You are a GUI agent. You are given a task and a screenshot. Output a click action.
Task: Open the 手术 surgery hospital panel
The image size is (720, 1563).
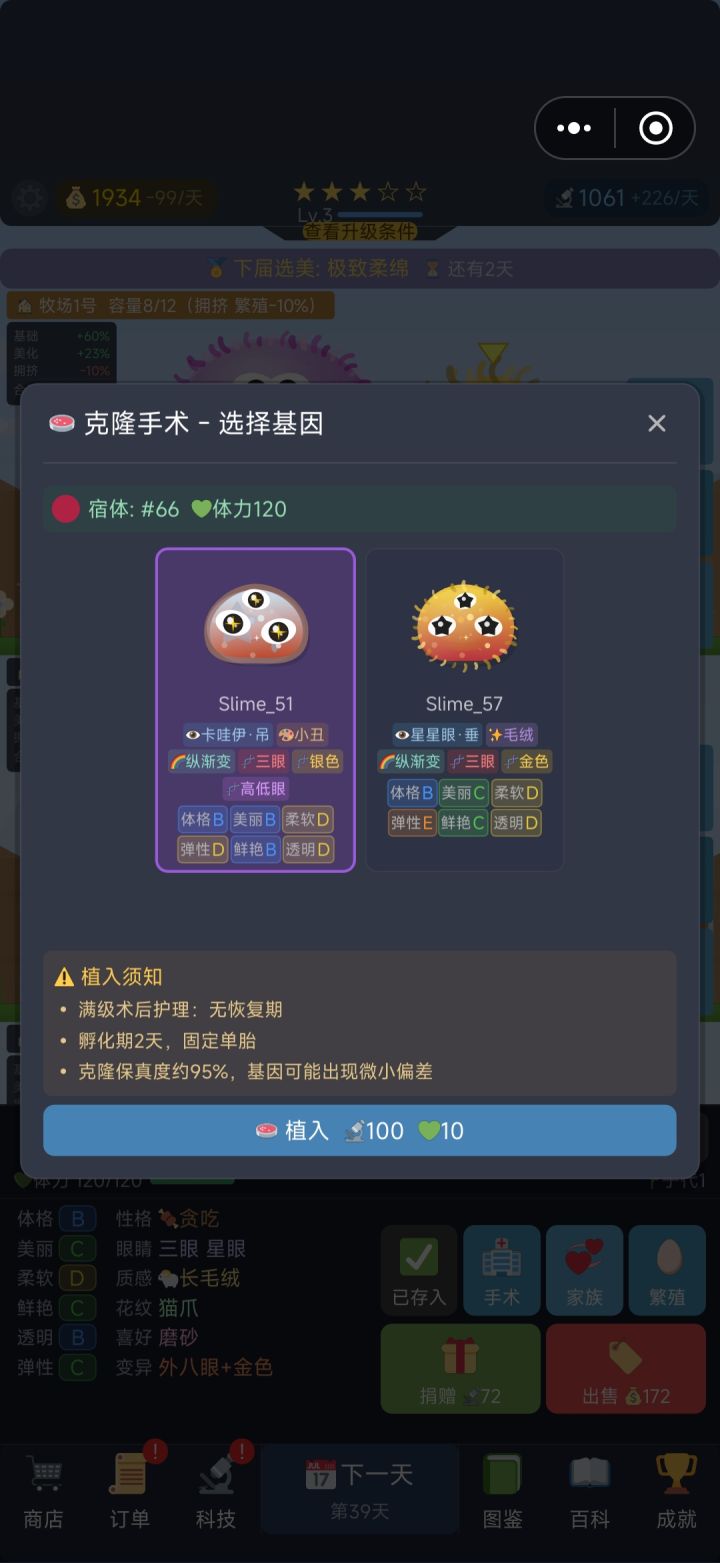click(502, 1270)
